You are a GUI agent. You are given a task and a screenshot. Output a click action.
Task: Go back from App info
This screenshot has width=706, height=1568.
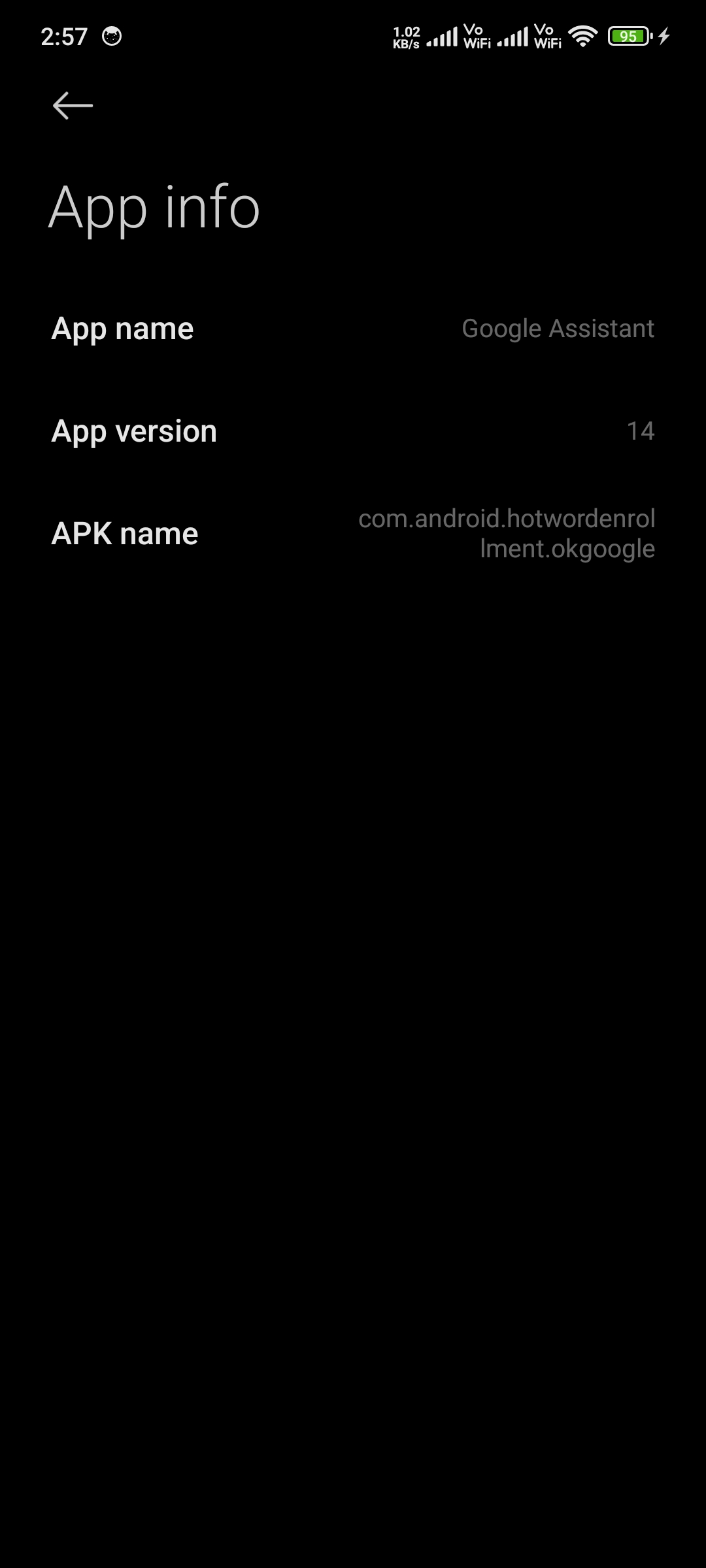(73, 105)
